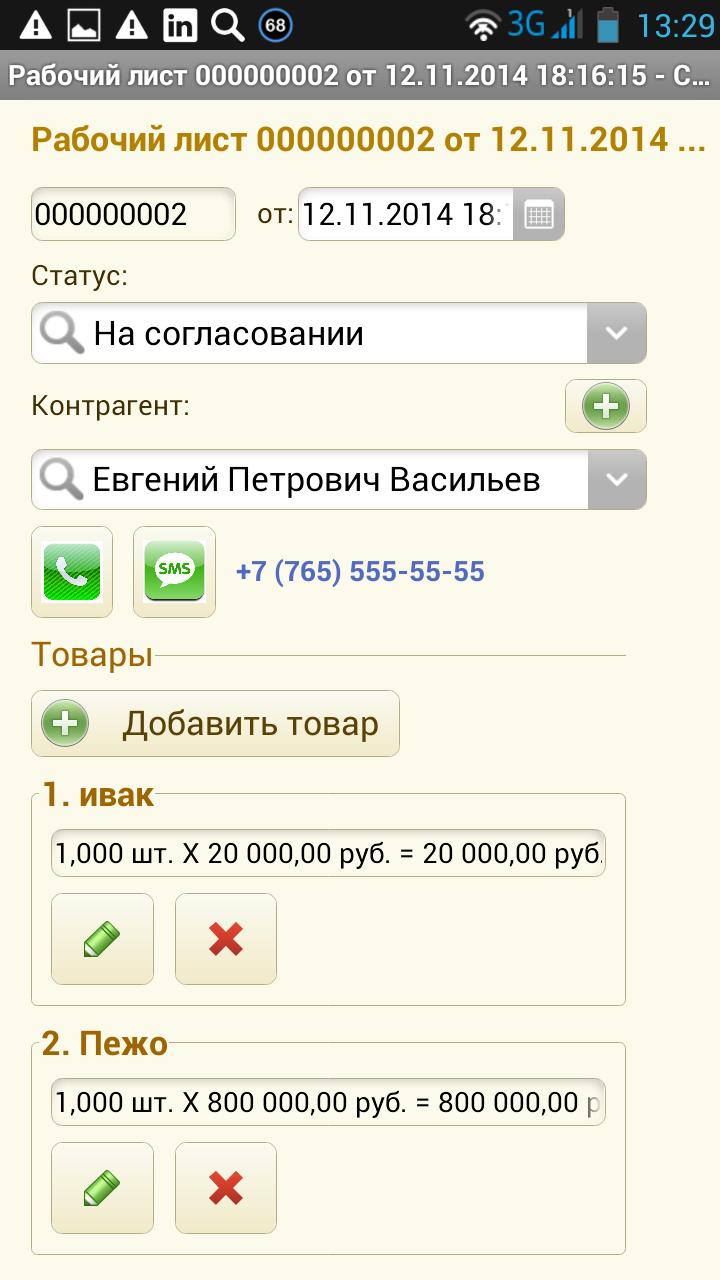
Task: Open the calendar date picker
Action: pyautogui.click(x=539, y=214)
